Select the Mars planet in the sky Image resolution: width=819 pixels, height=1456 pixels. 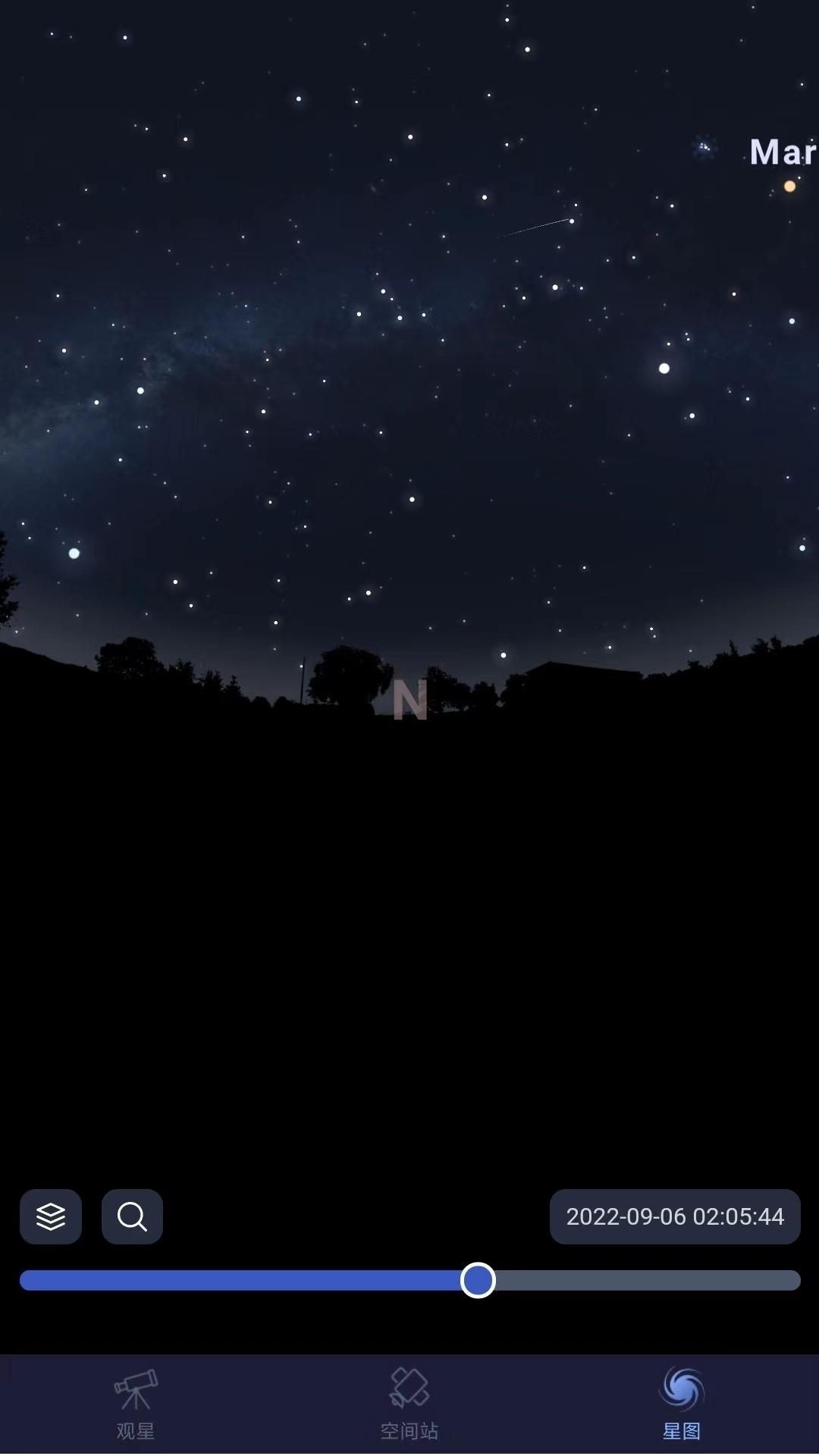[789, 186]
